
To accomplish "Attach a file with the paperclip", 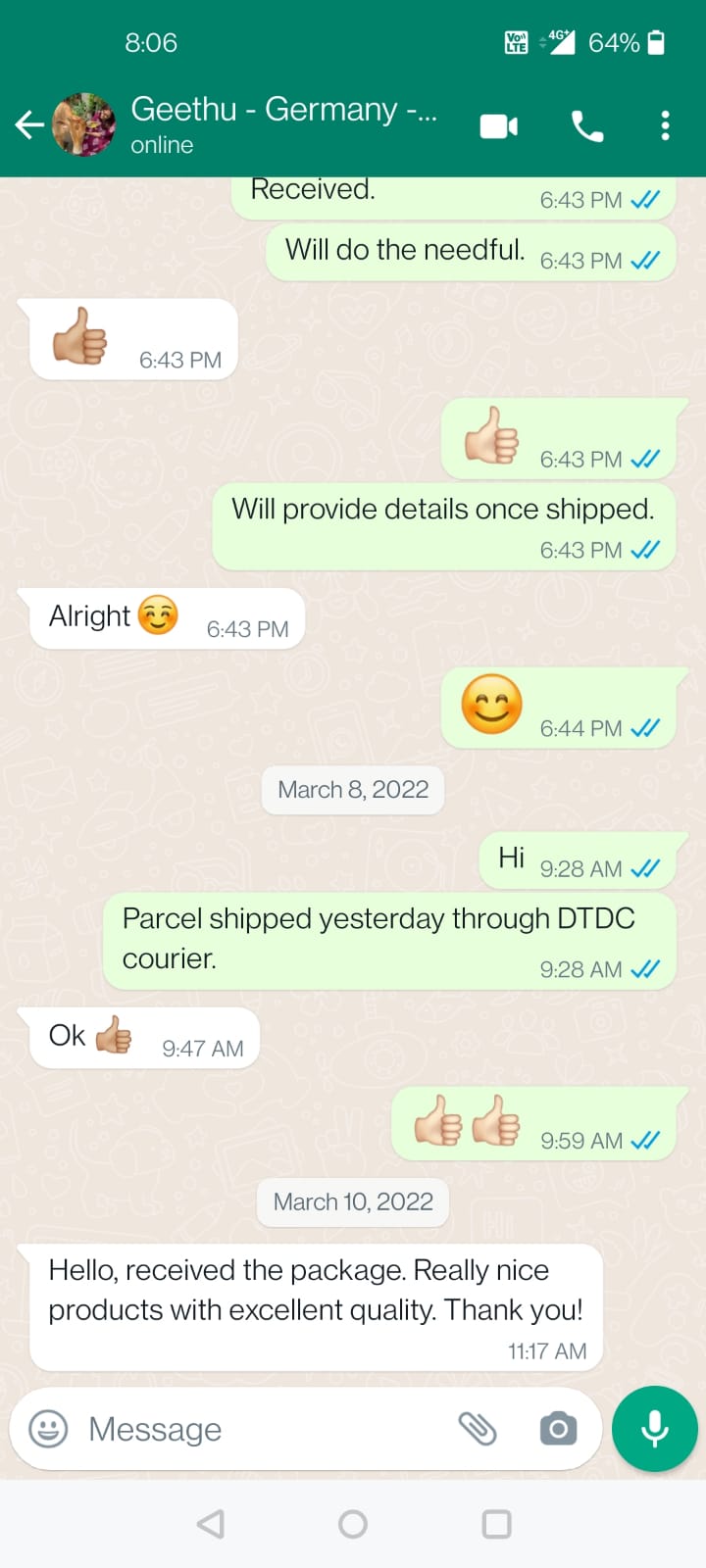I will coord(478,1429).
